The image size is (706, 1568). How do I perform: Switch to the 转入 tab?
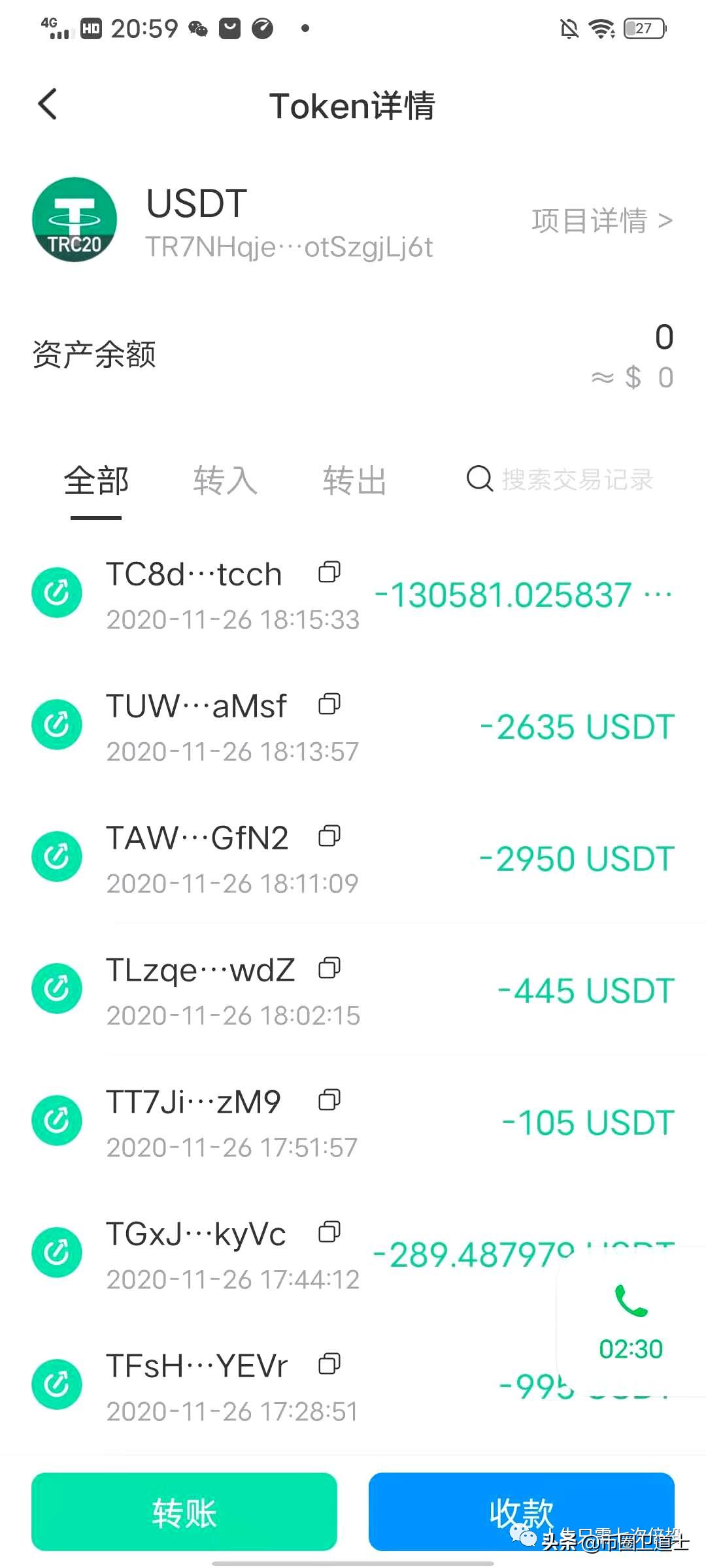point(226,481)
